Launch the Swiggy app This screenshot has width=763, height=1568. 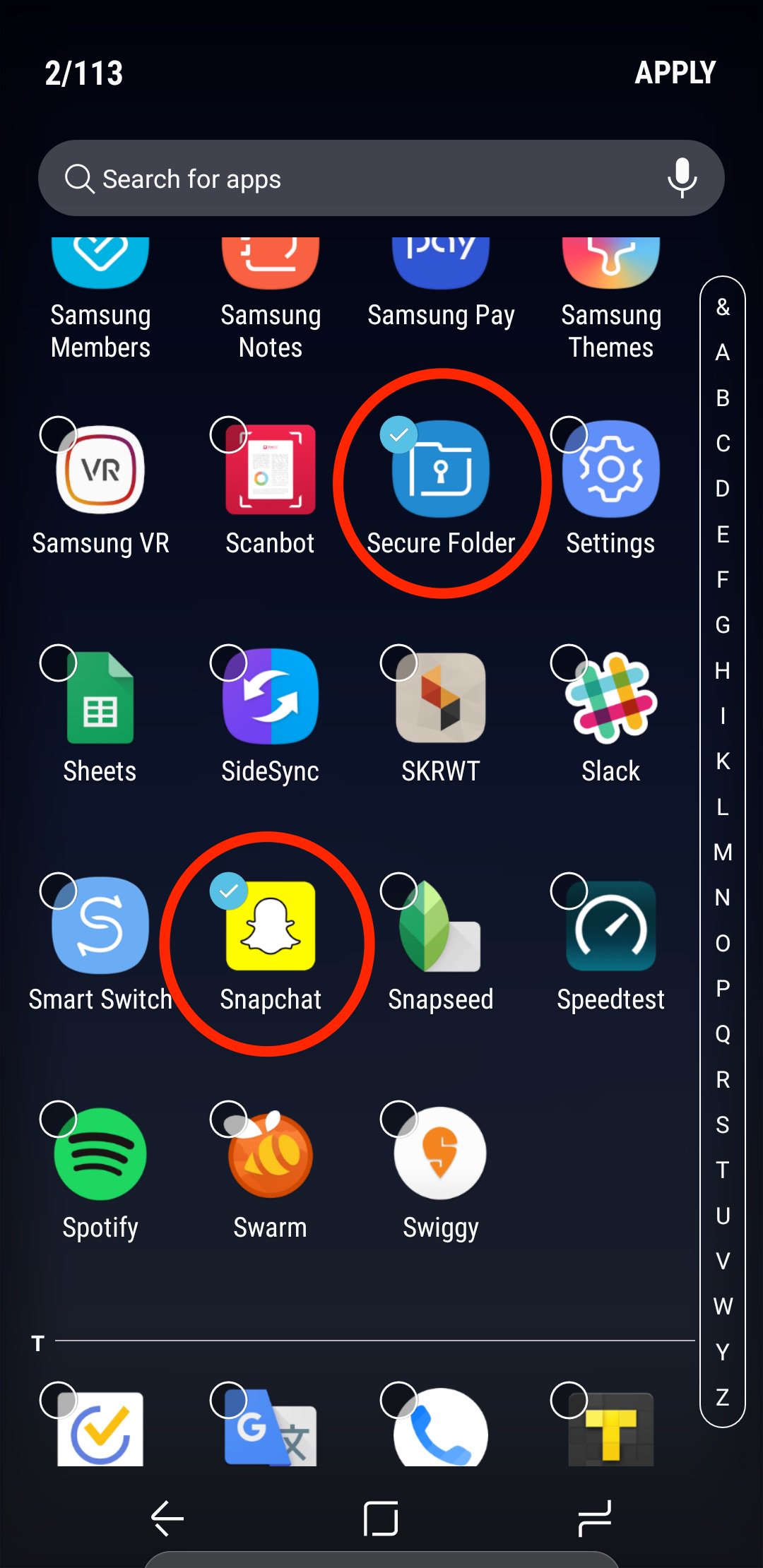click(x=439, y=1155)
